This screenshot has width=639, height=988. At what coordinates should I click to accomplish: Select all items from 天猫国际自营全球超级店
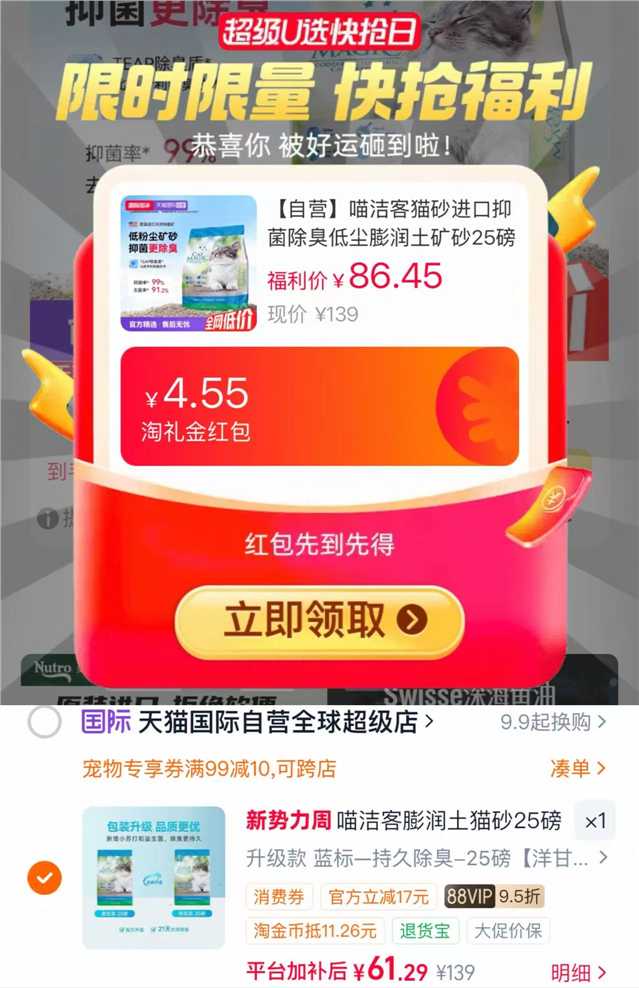pyautogui.click(x=45, y=722)
